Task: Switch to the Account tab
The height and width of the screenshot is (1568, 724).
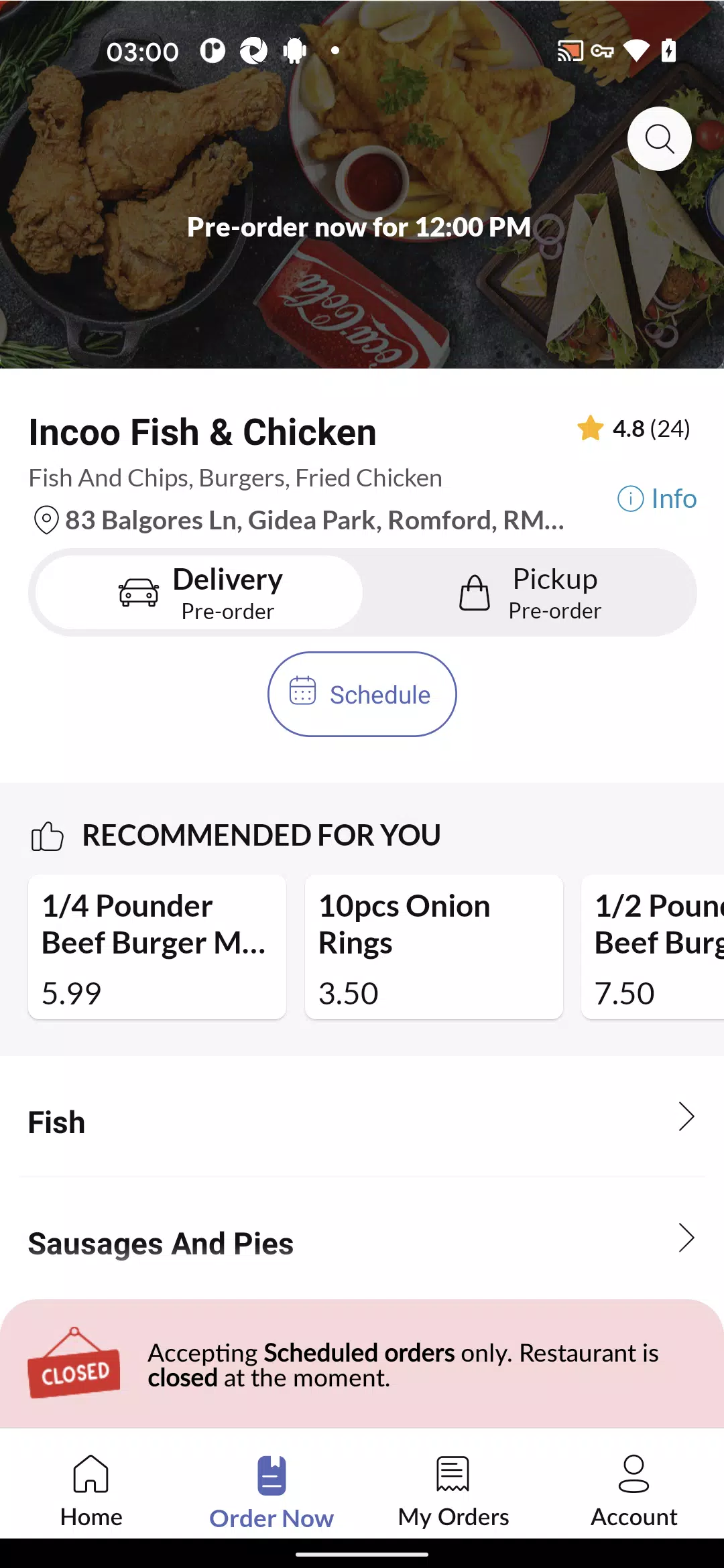Action: click(633, 1492)
